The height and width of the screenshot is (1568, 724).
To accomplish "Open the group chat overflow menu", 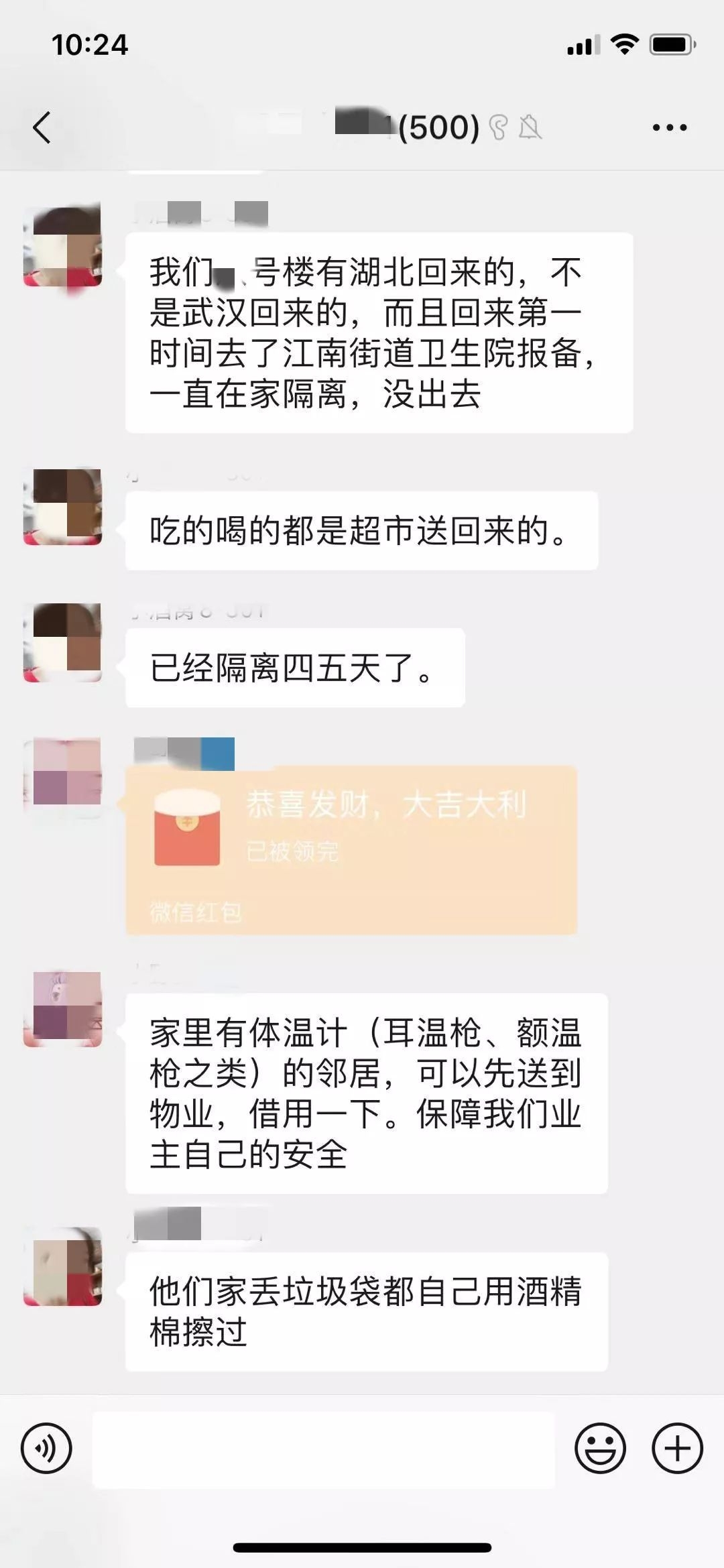I will tap(669, 127).
